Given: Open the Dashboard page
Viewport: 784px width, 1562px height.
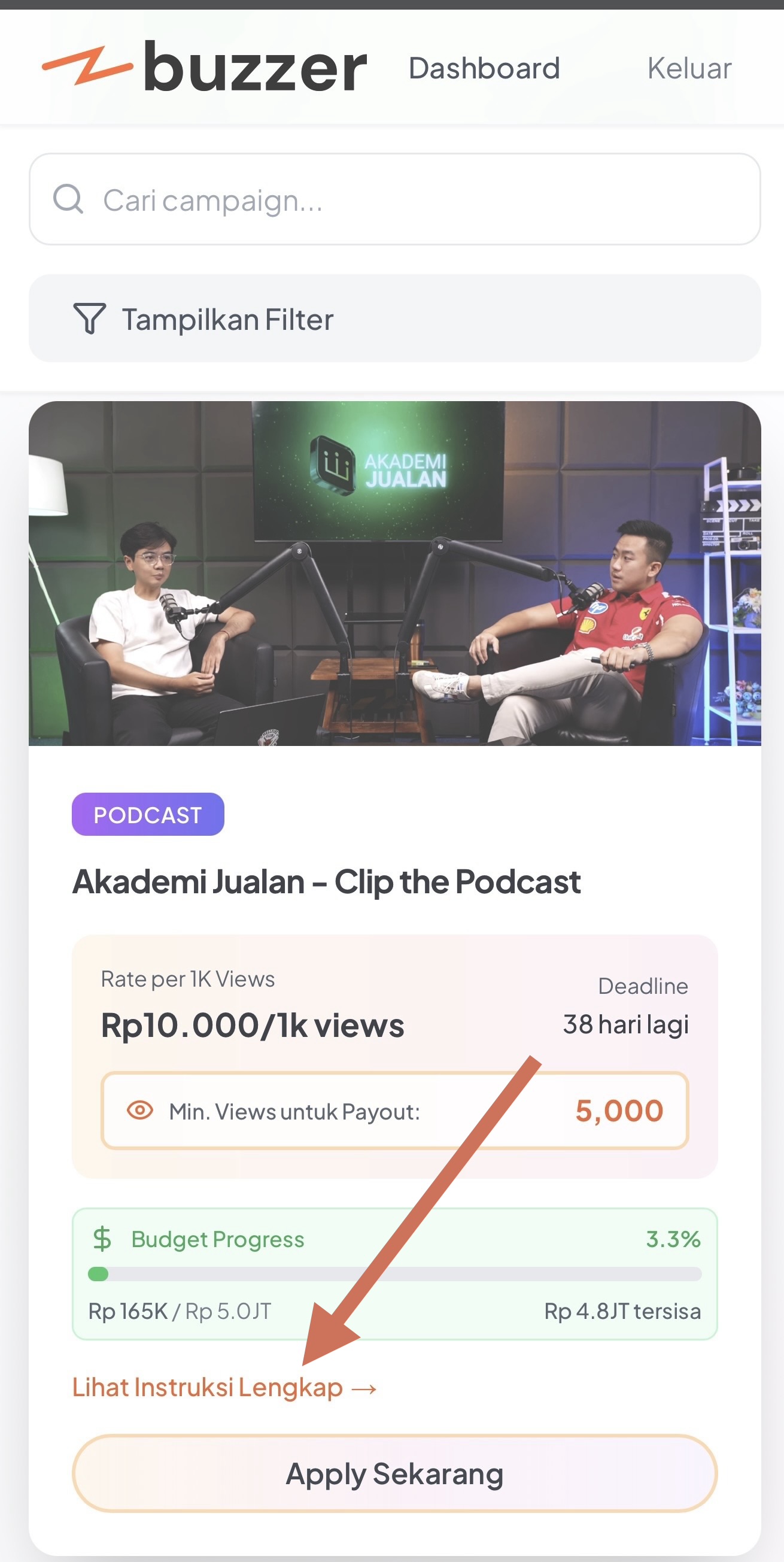Looking at the screenshot, I should (483, 68).
